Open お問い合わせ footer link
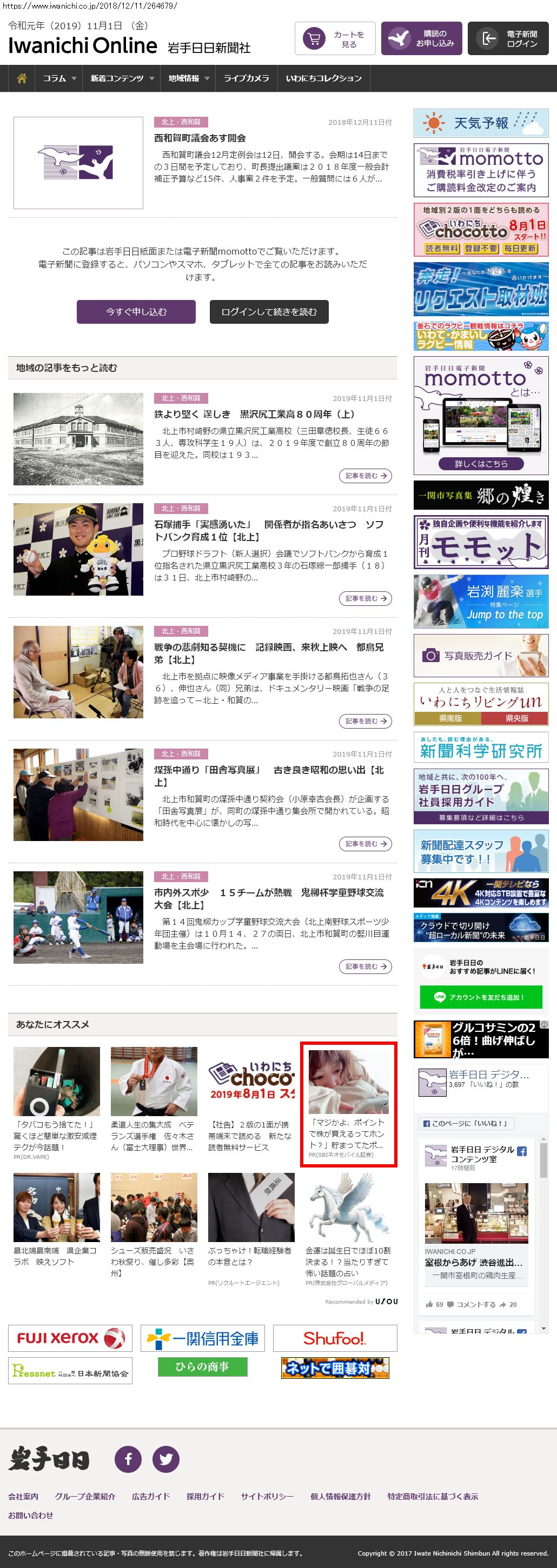Screen dimensions: 557x1568 click(30, 1515)
